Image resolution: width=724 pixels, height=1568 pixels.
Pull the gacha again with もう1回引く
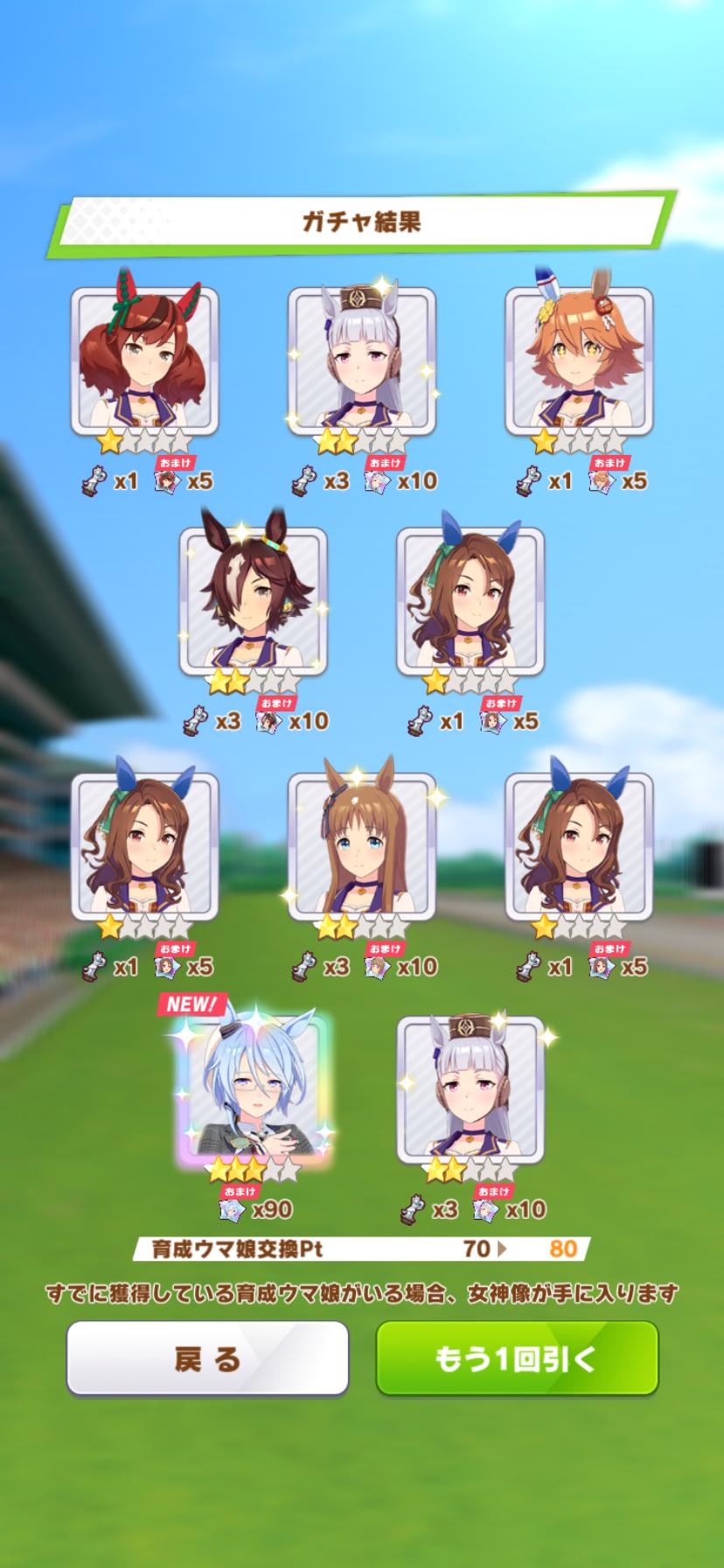[517, 1358]
